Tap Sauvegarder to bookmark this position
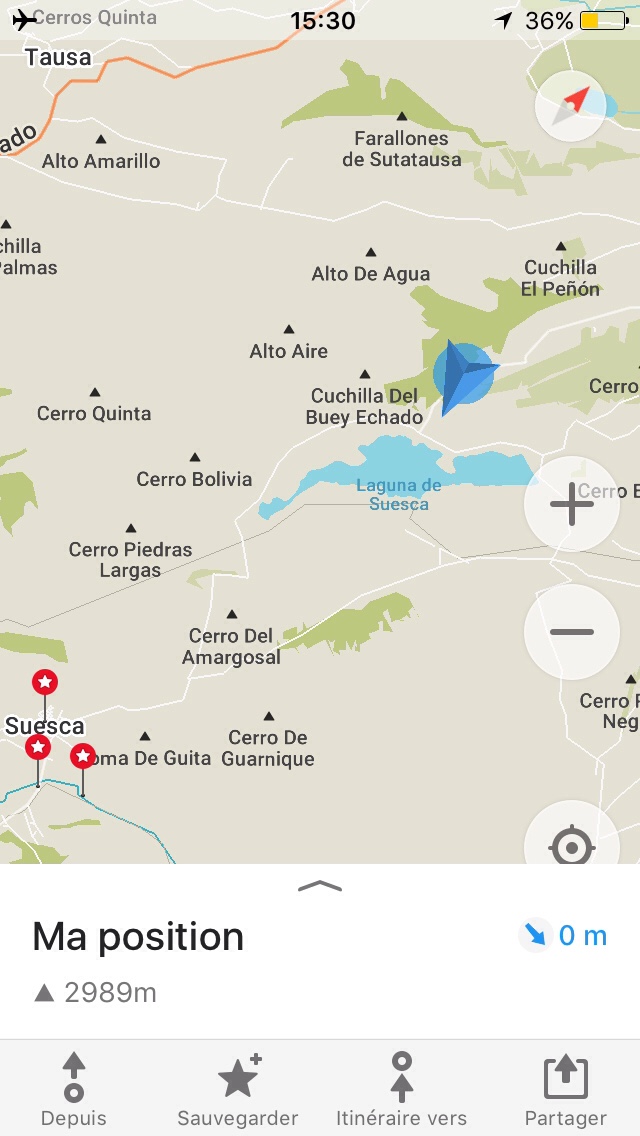 238,1090
